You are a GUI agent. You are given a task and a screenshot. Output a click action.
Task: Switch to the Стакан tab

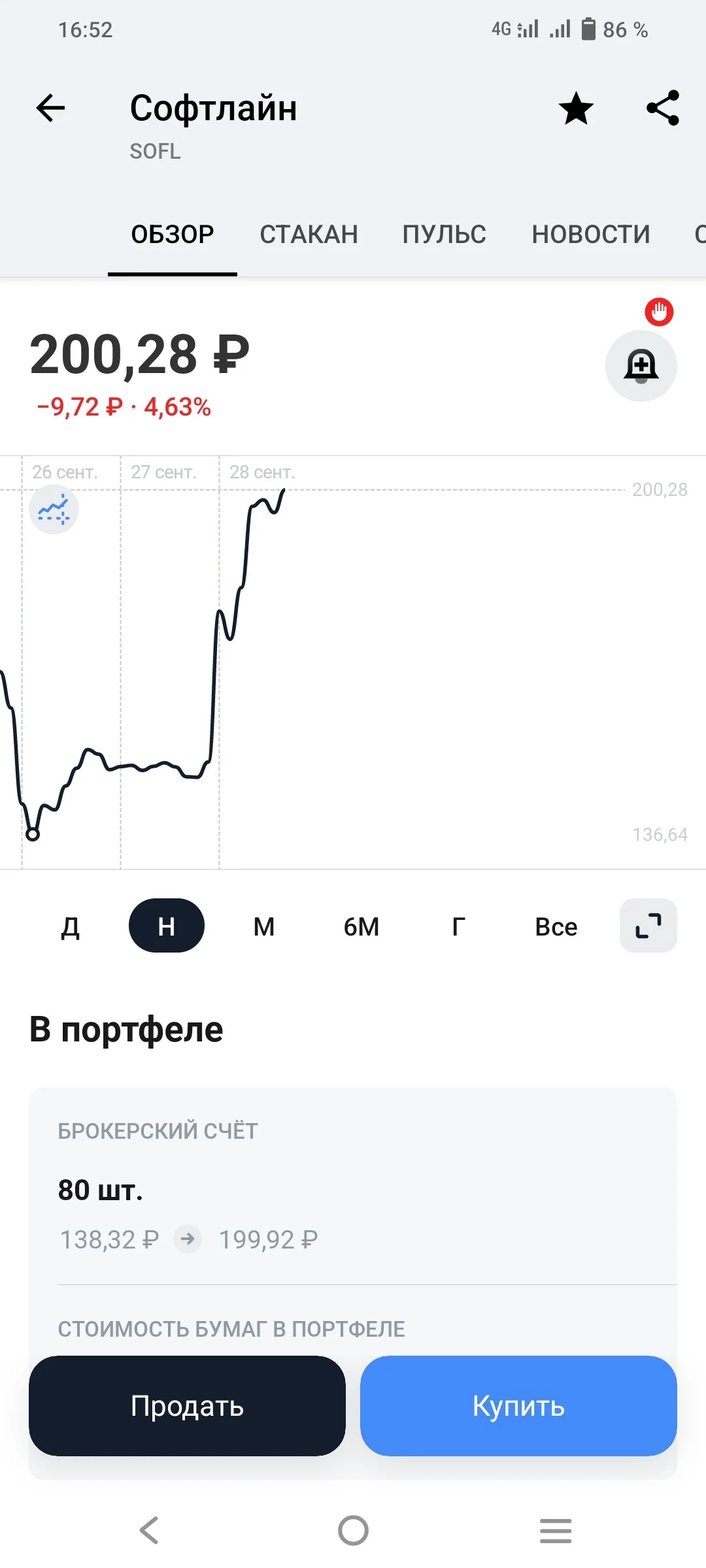(309, 234)
